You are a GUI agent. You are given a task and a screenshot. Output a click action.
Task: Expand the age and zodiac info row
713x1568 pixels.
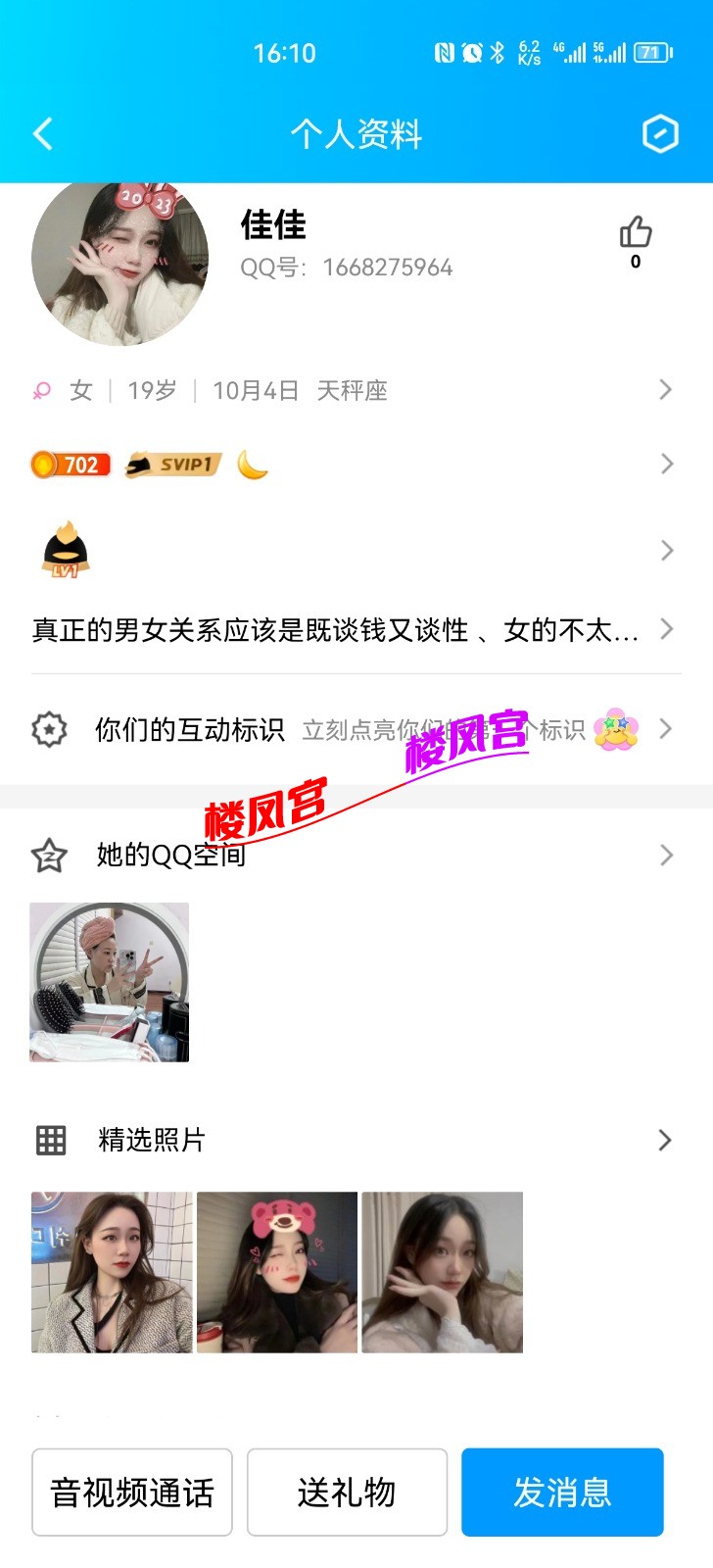(x=666, y=390)
